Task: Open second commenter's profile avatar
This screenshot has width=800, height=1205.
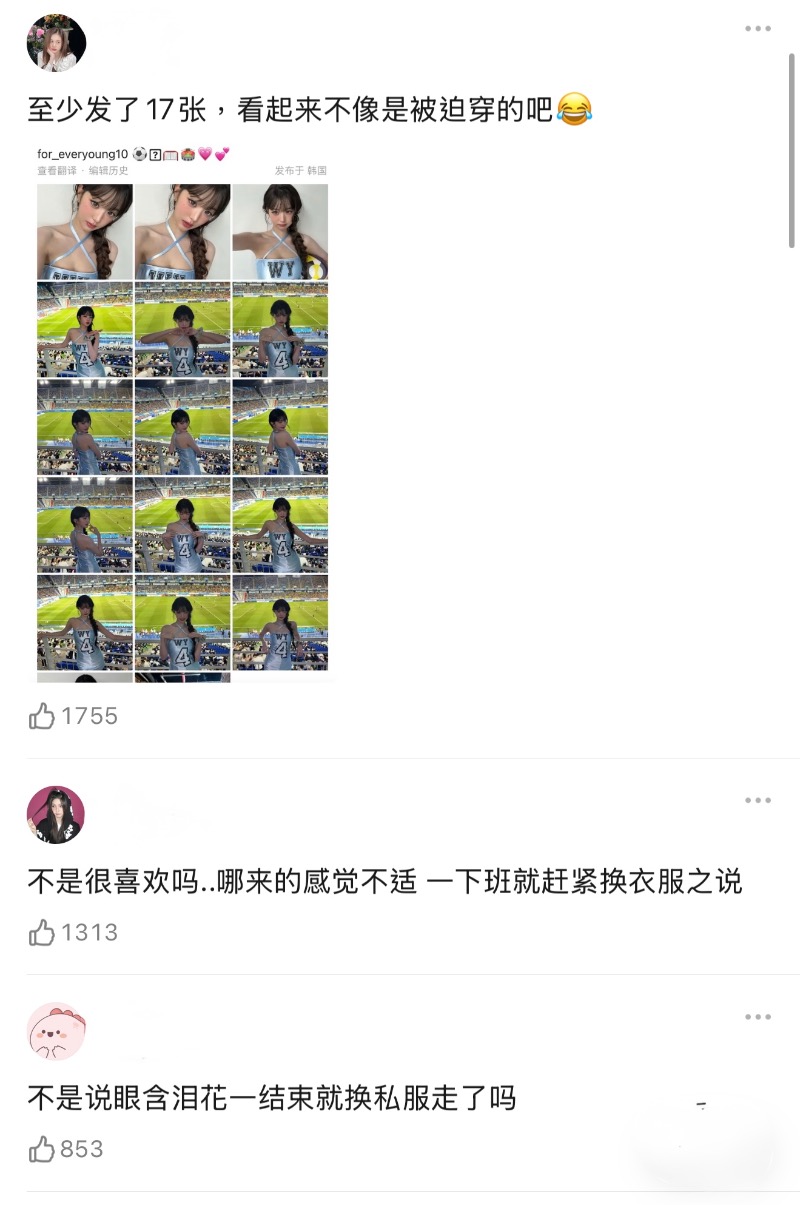Action: click(x=56, y=814)
